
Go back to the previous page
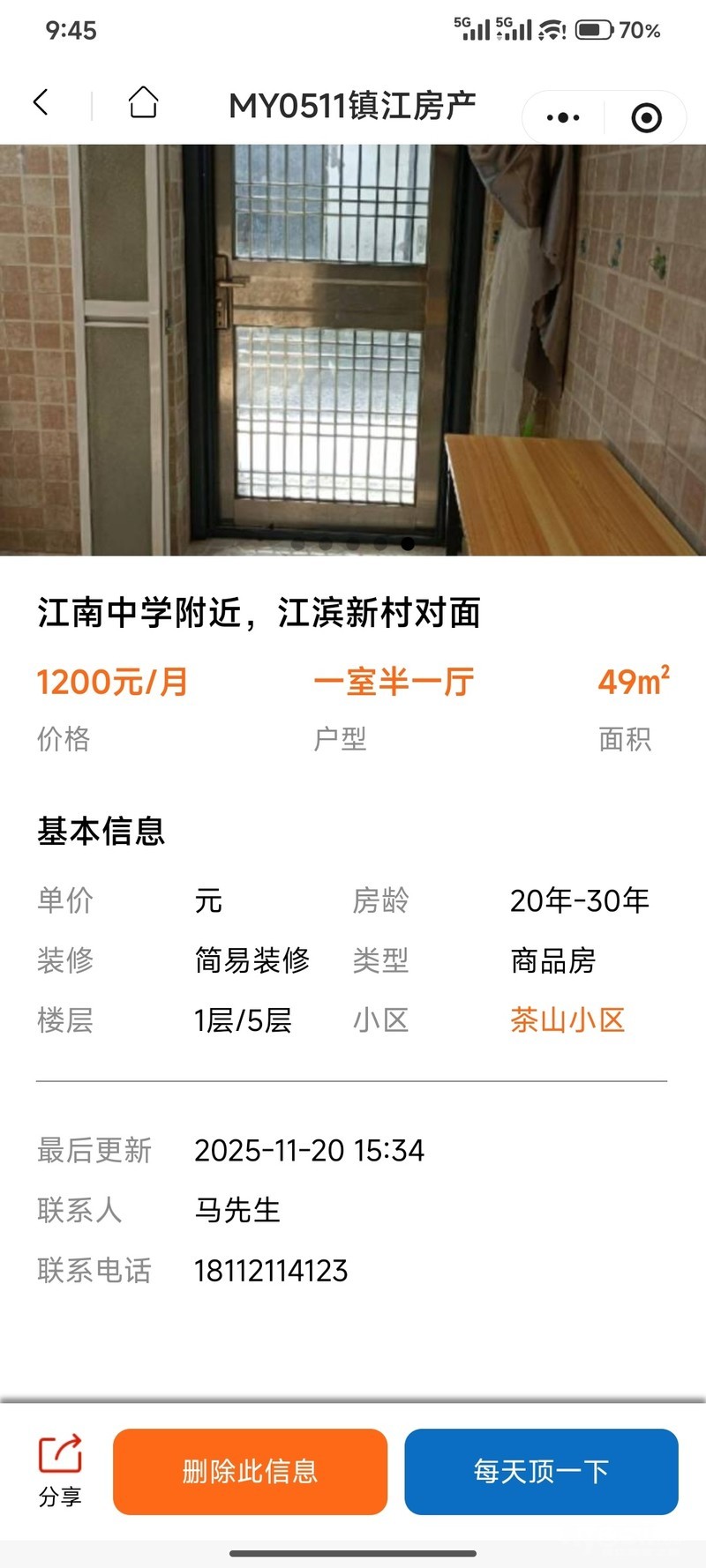coord(41,102)
